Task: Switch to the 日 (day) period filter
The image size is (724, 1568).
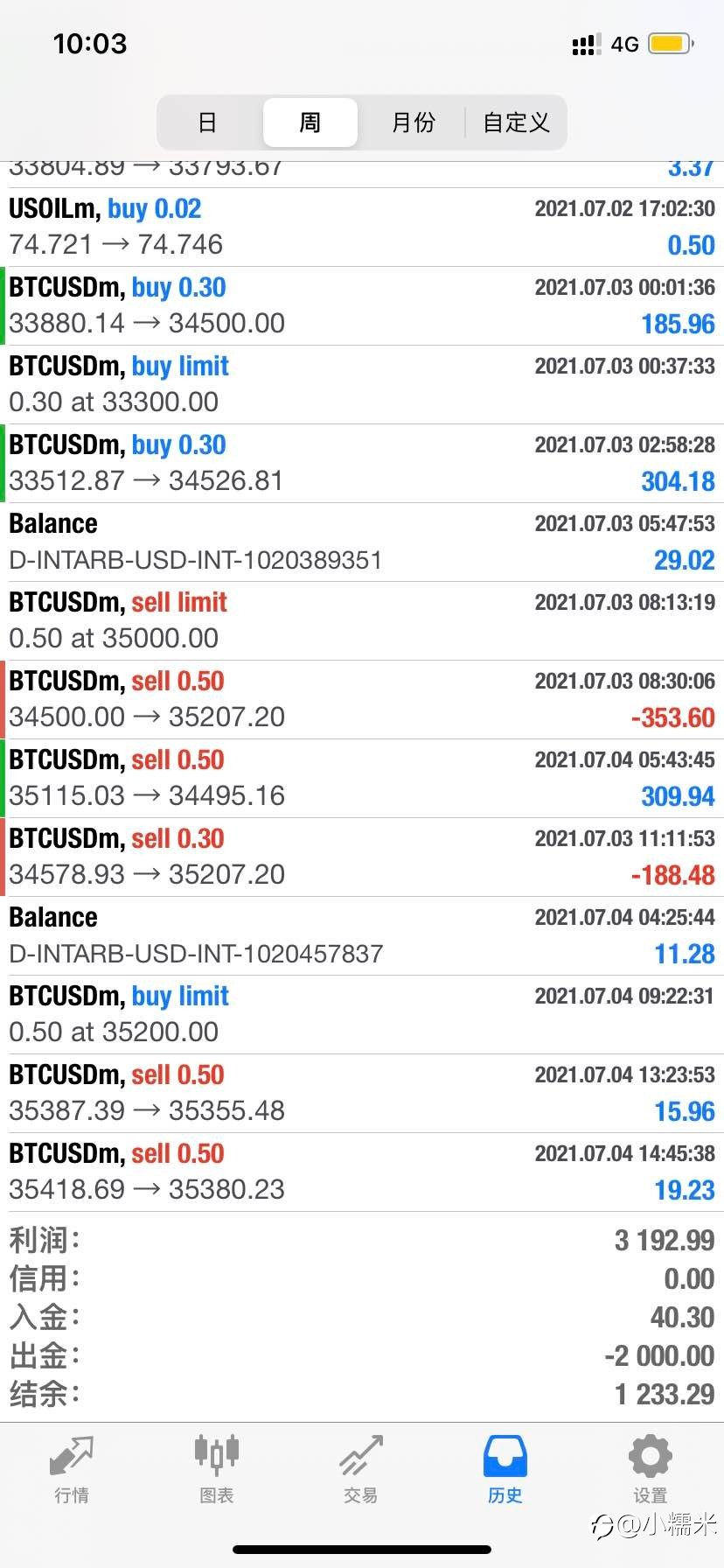Action: 208,122
